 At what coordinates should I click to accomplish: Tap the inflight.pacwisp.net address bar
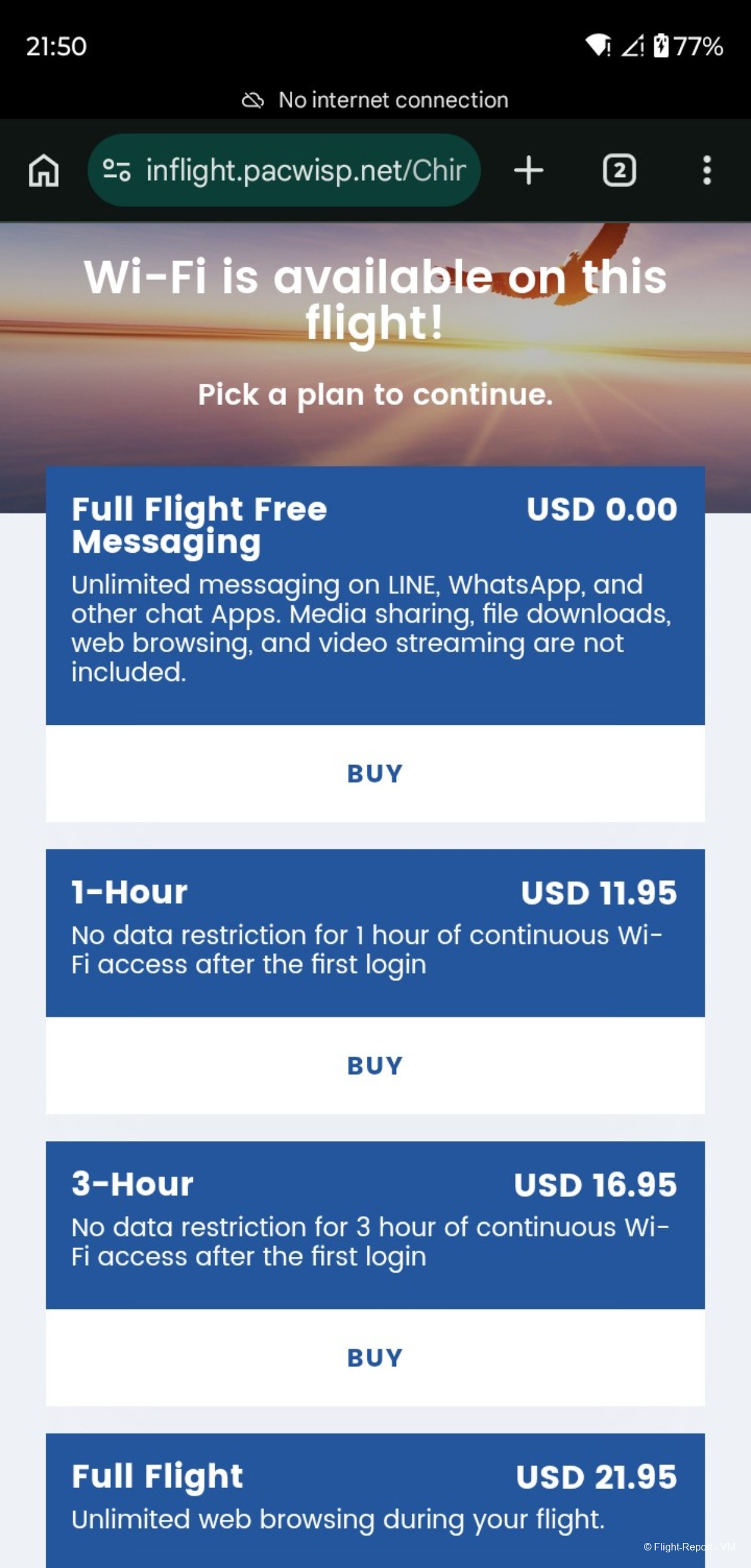[x=284, y=170]
